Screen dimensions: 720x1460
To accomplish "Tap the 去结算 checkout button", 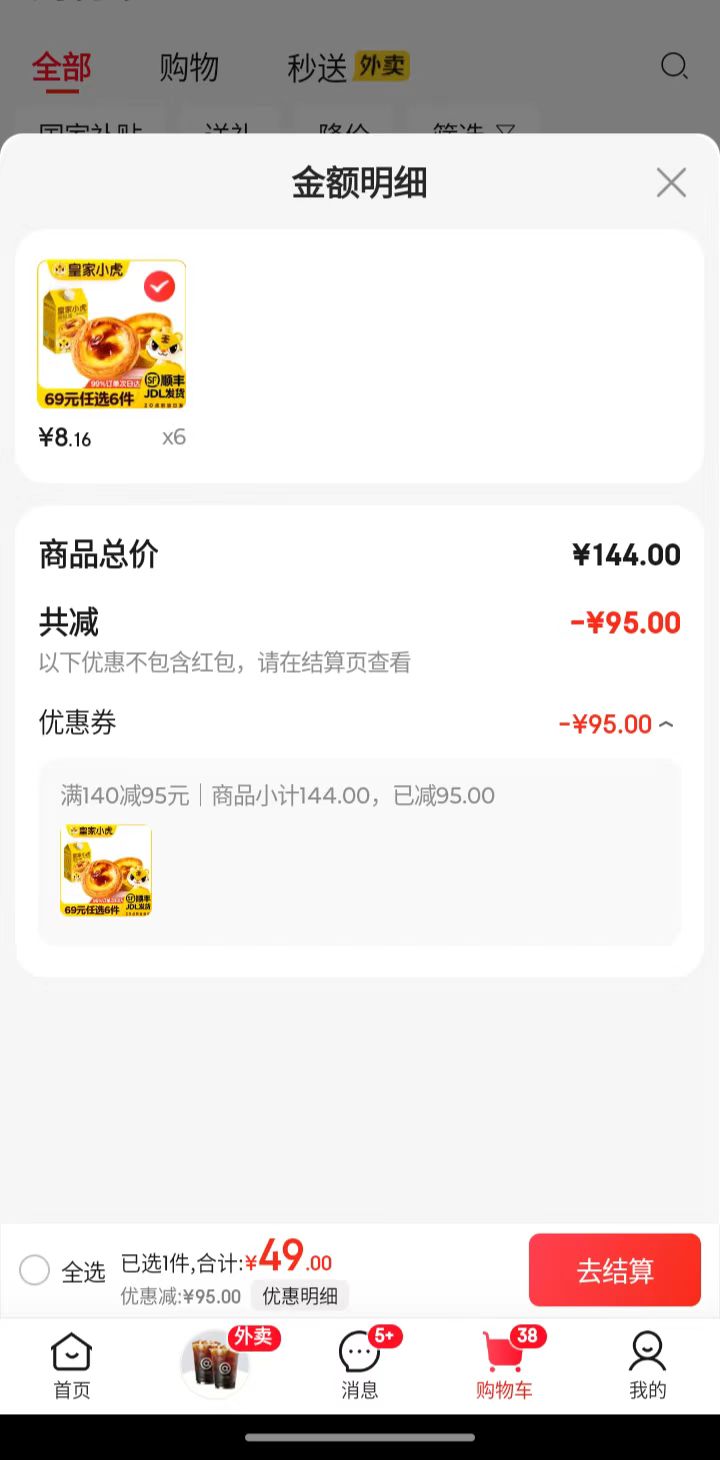I will 614,1270.
